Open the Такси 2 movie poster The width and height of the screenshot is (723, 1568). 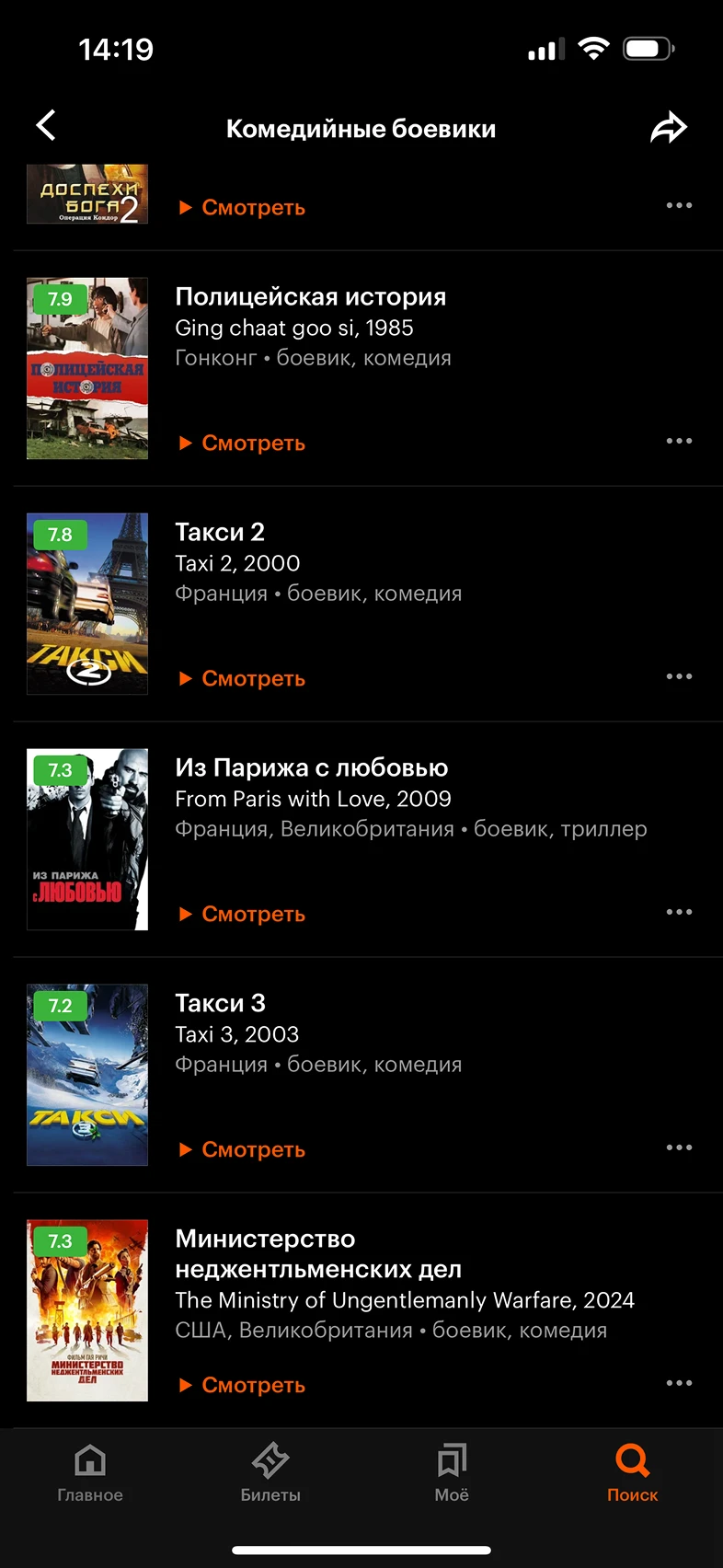tap(87, 604)
